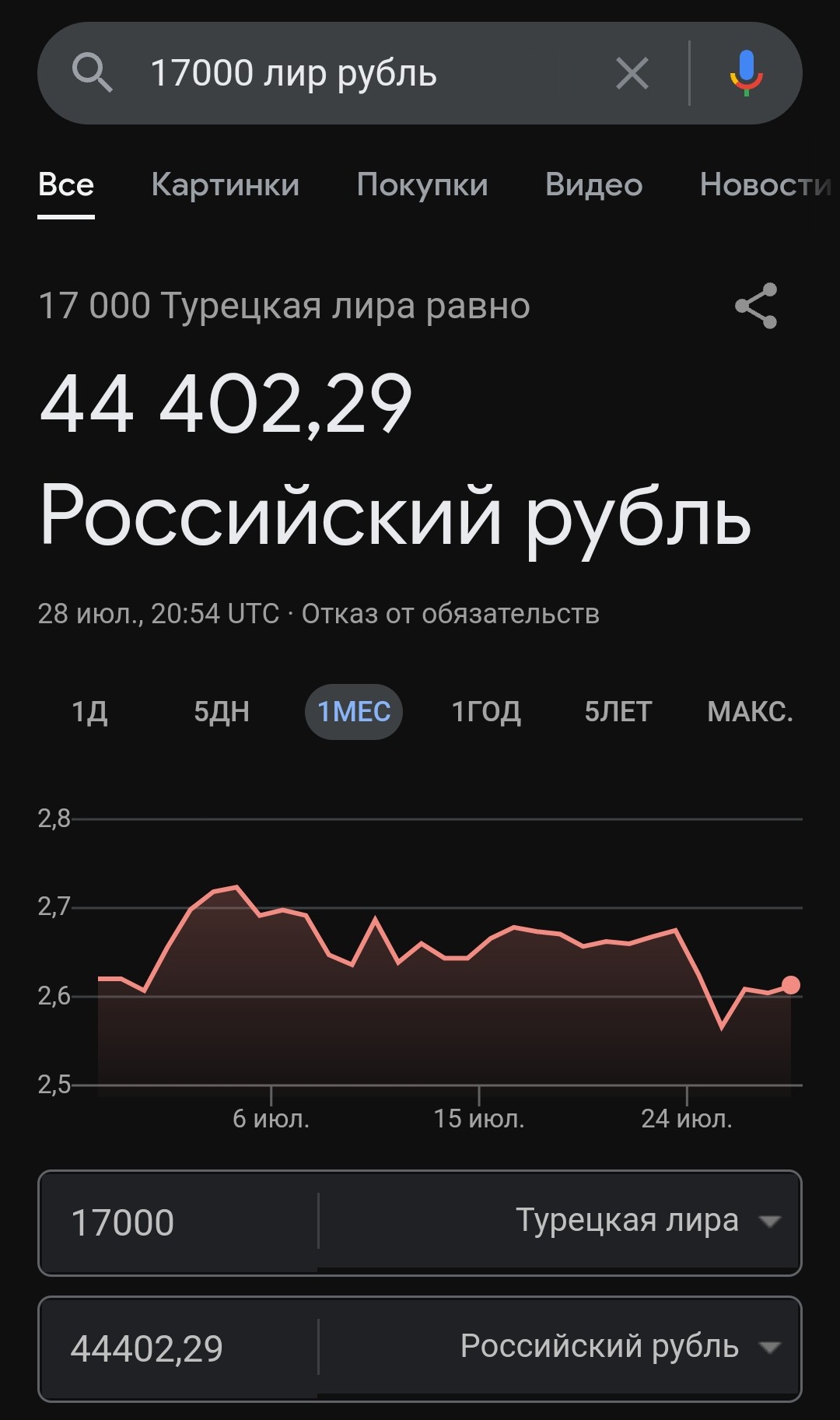Tap the search field with 17000 лир рубль

coord(366,73)
